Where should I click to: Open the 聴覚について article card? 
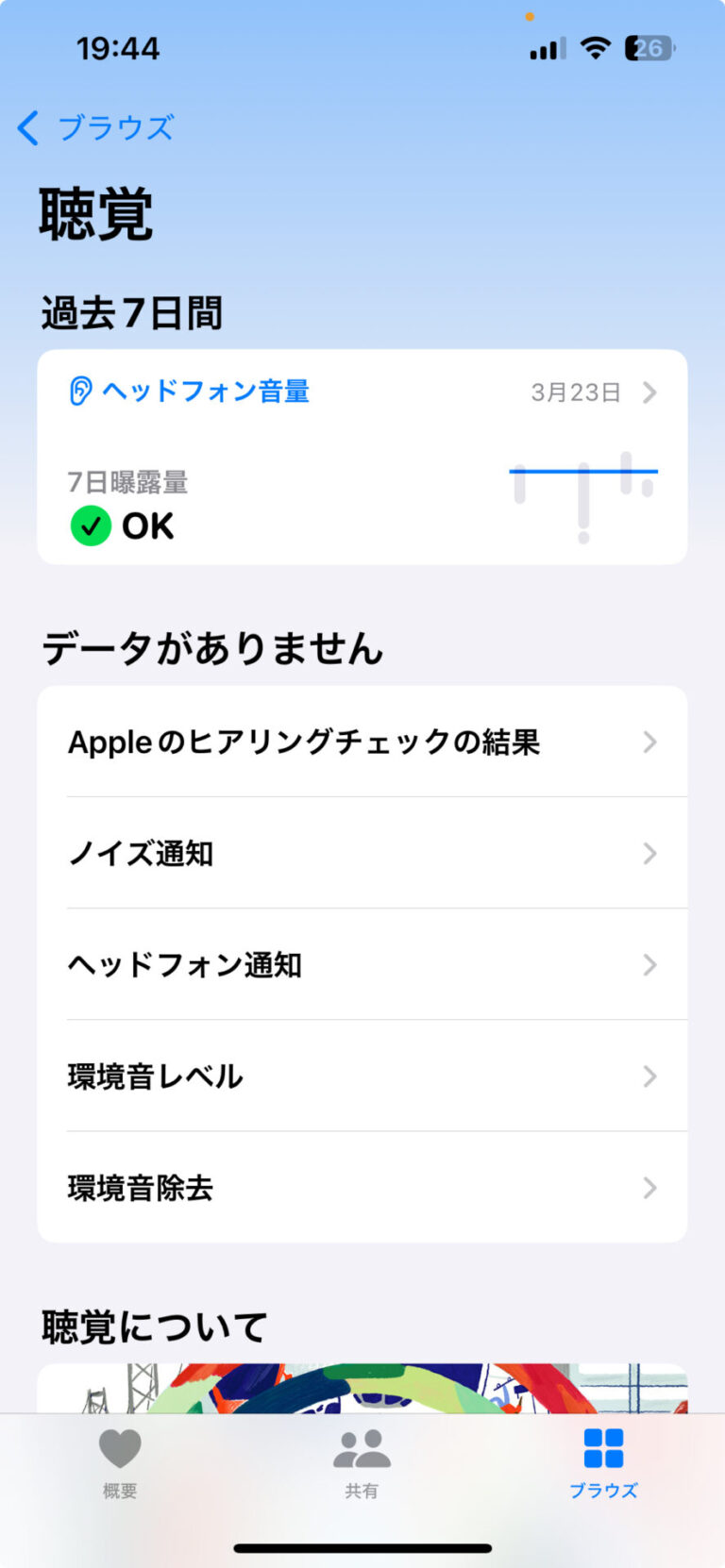(x=362, y=1388)
